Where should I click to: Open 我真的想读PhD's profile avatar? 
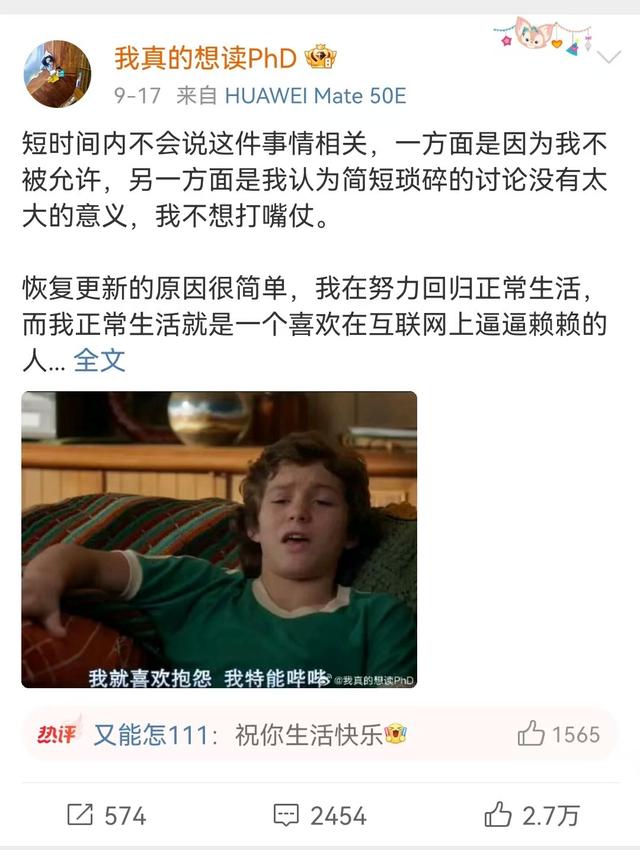coord(57,75)
